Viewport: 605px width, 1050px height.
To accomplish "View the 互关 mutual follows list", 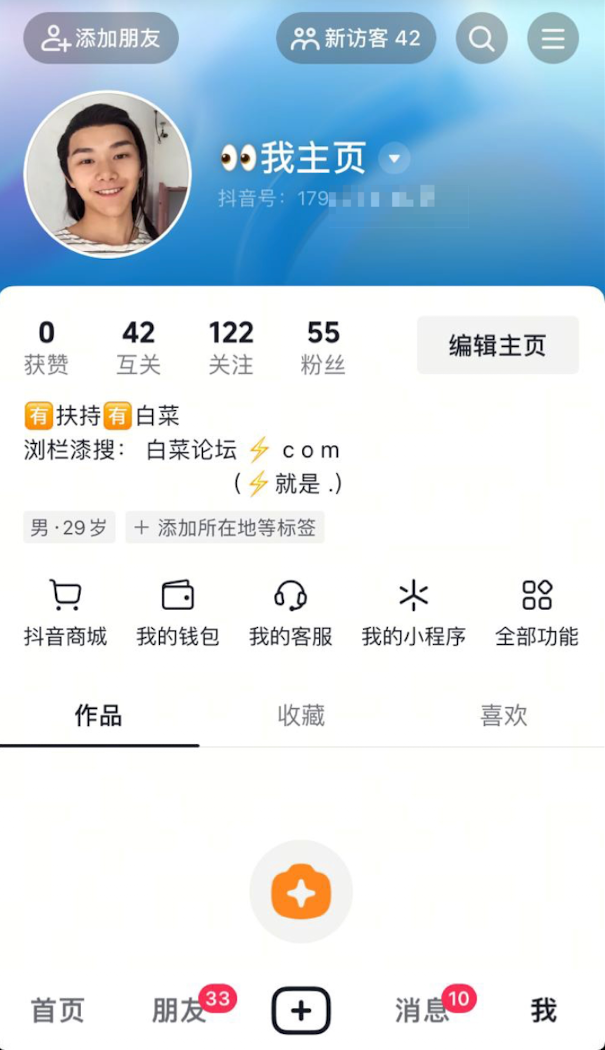I will click(139, 347).
